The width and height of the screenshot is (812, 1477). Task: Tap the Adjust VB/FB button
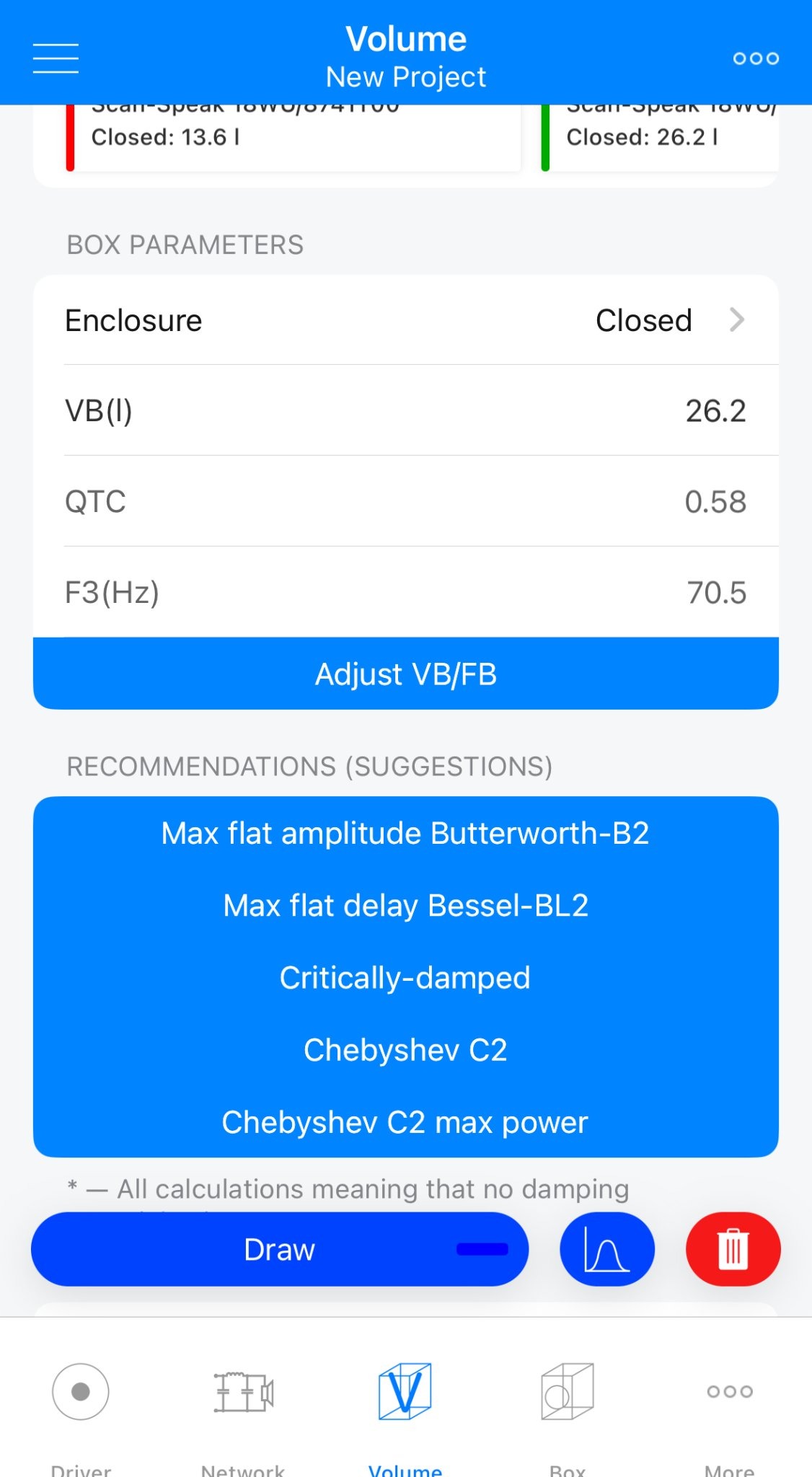[406, 674]
